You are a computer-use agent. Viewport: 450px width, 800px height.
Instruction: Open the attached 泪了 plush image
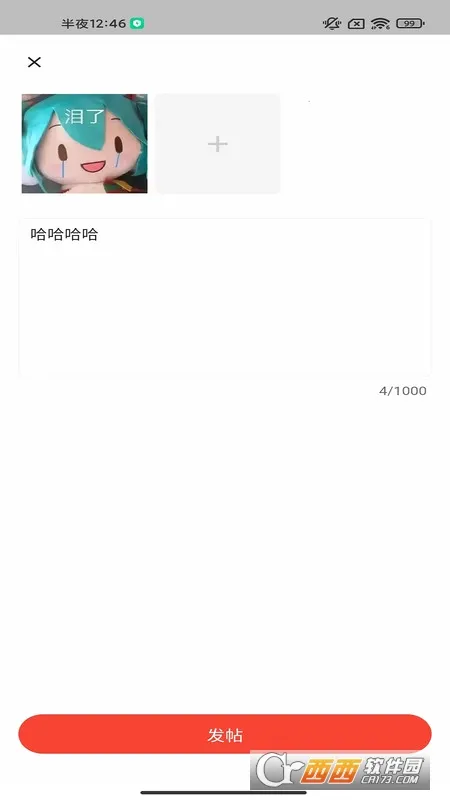click(84, 143)
